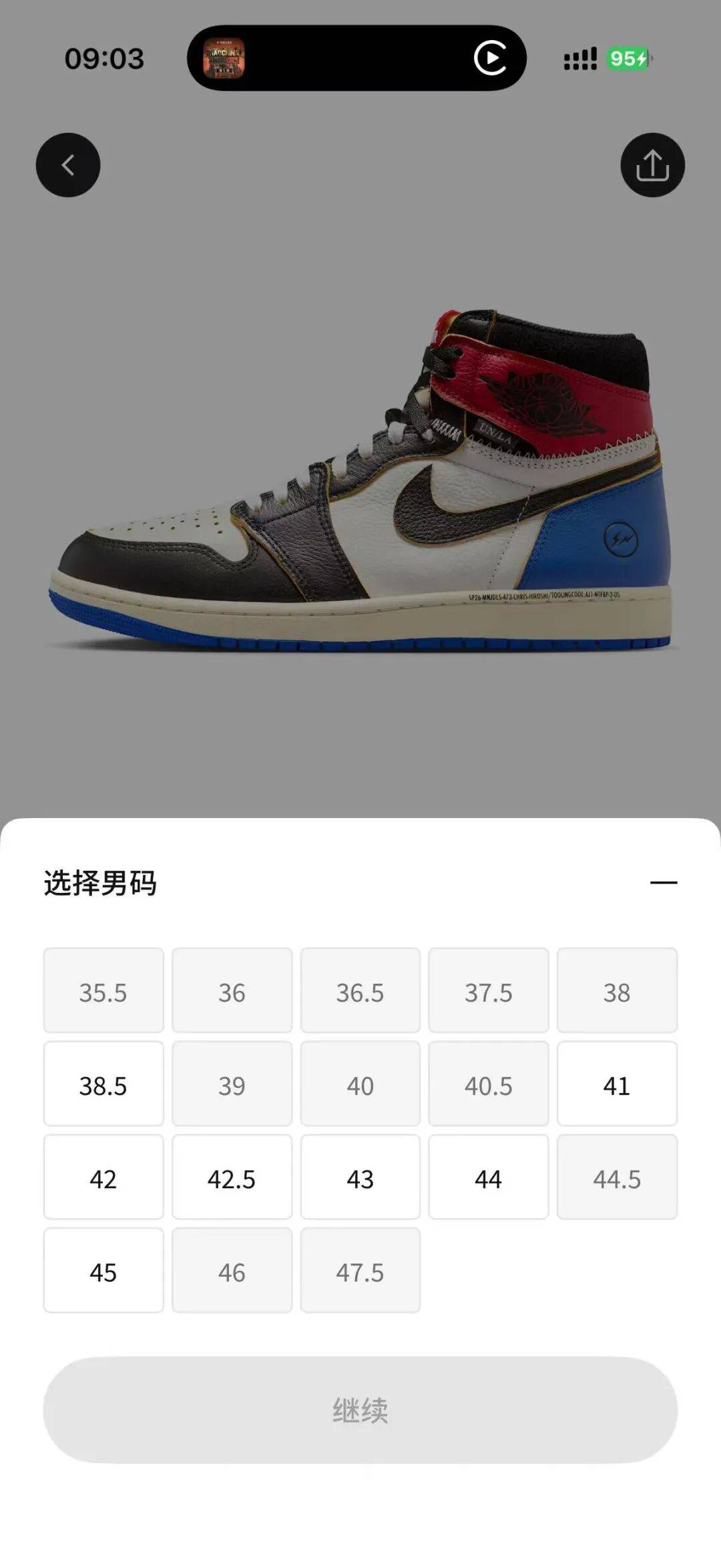Image resolution: width=721 pixels, height=1568 pixels.
Task: Tap the greyed-out size 44.5
Action: [x=617, y=1177]
